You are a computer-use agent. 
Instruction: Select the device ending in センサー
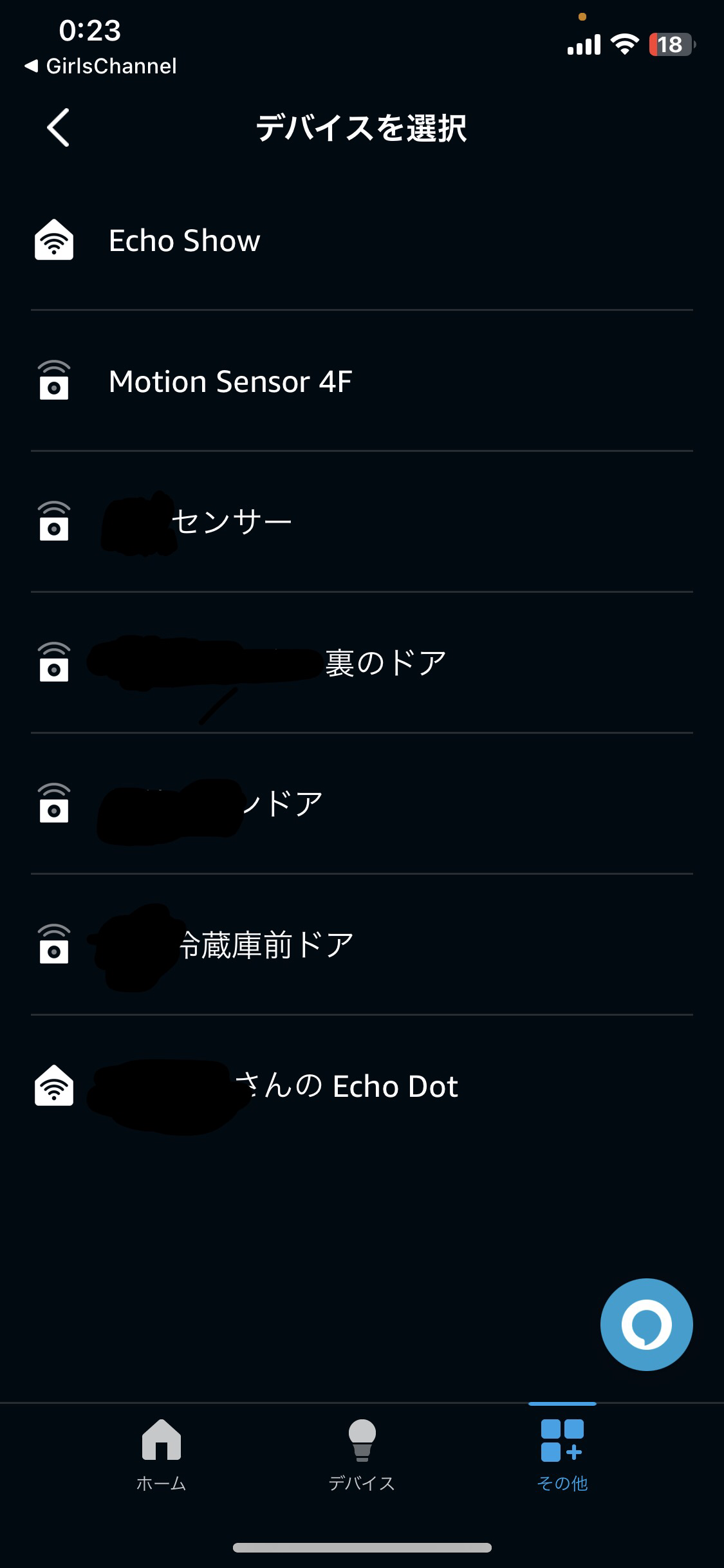click(x=362, y=522)
